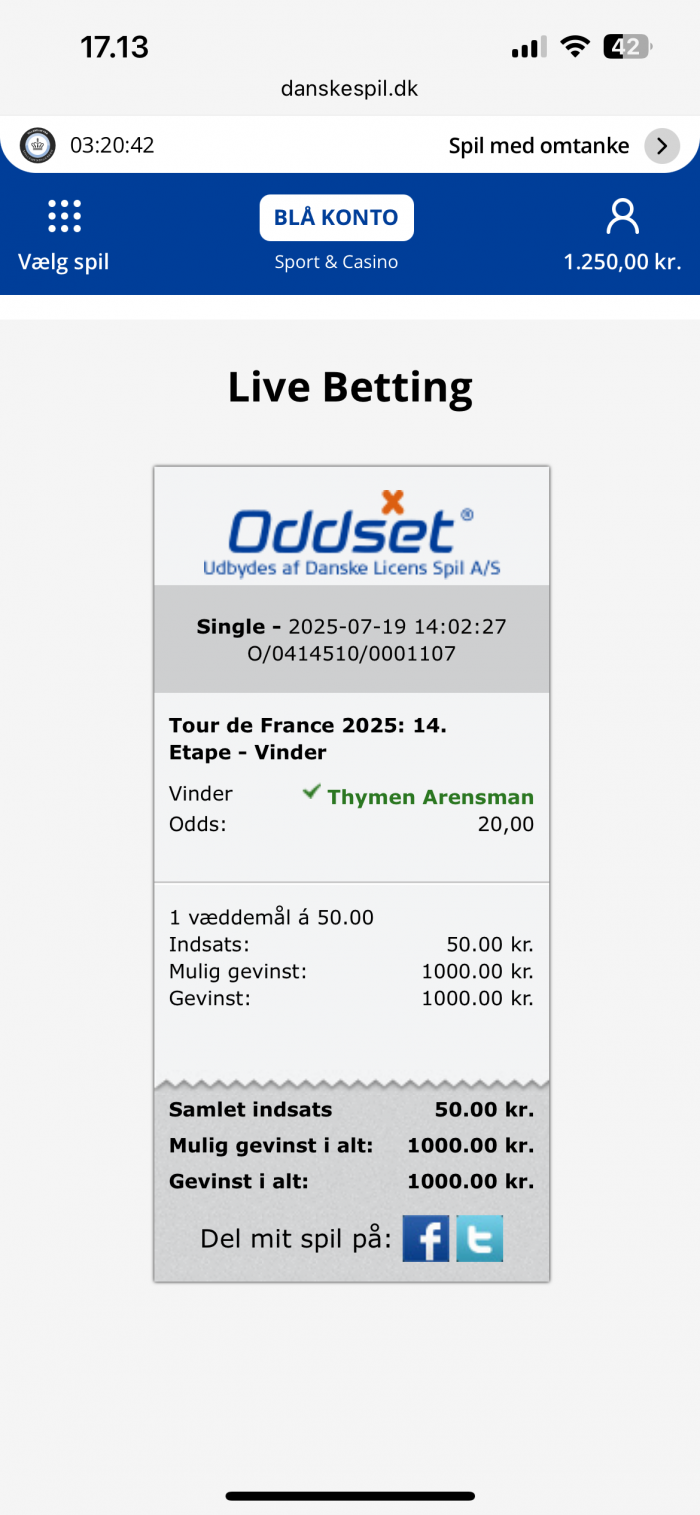Tap the danskespil.dk address bar
700x1515 pixels.
(350, 89)
